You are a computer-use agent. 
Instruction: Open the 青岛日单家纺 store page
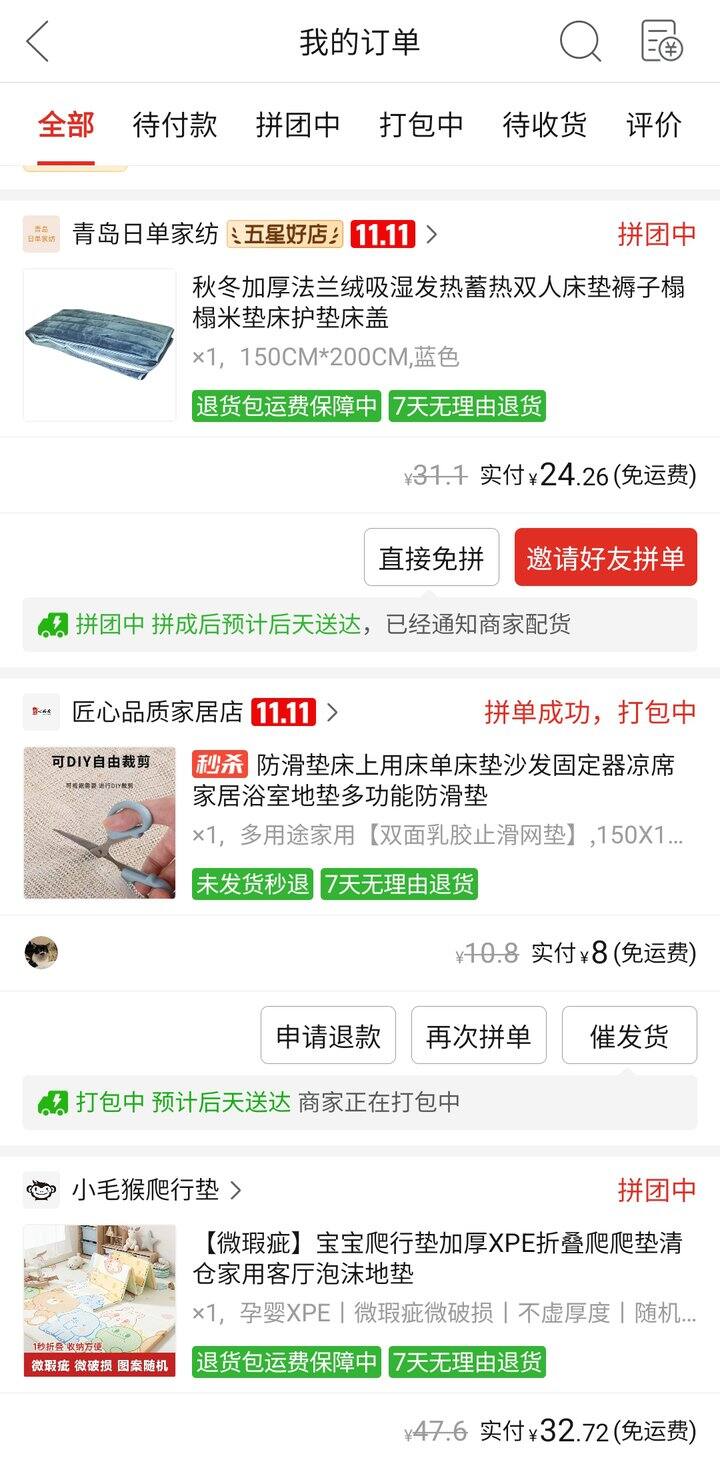coord(145,235)
